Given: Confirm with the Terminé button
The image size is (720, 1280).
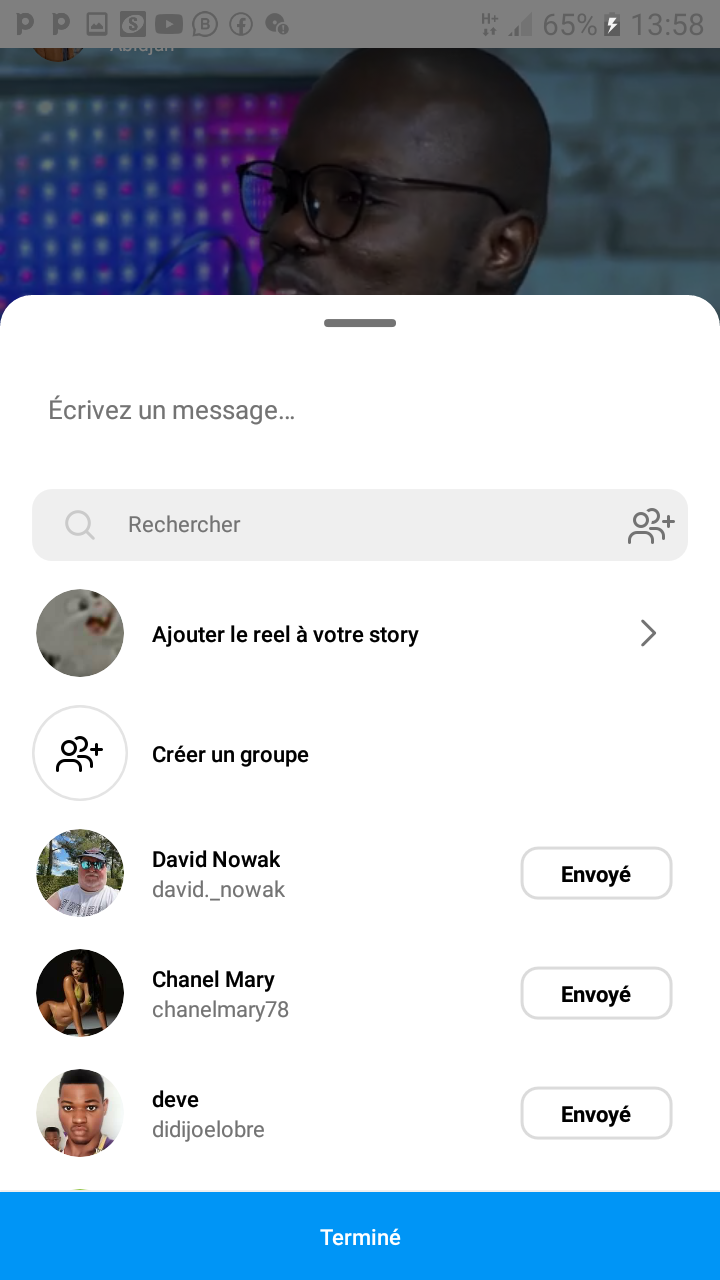Looking at the screenshot, I should coord(360,1237).
